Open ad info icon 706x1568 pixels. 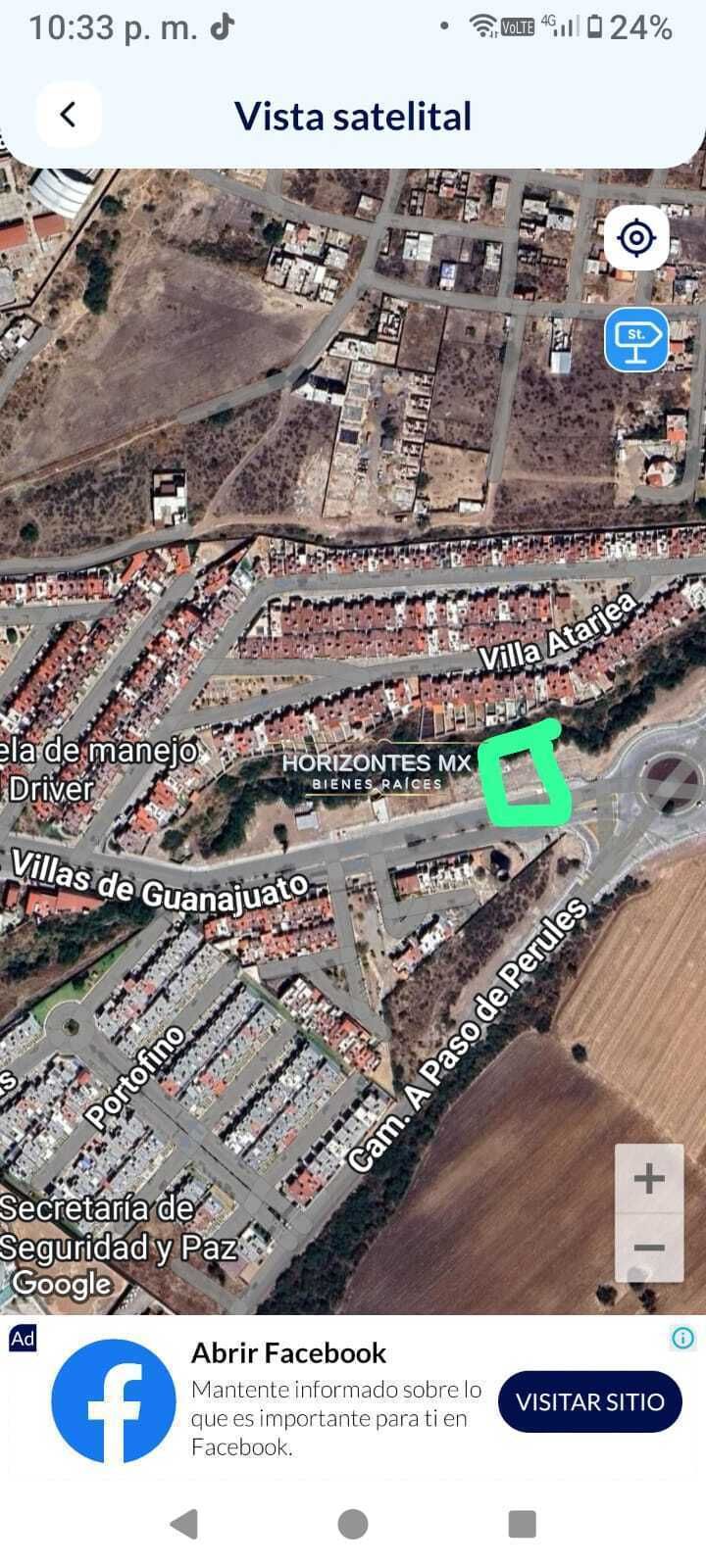tap(683, 1337)
